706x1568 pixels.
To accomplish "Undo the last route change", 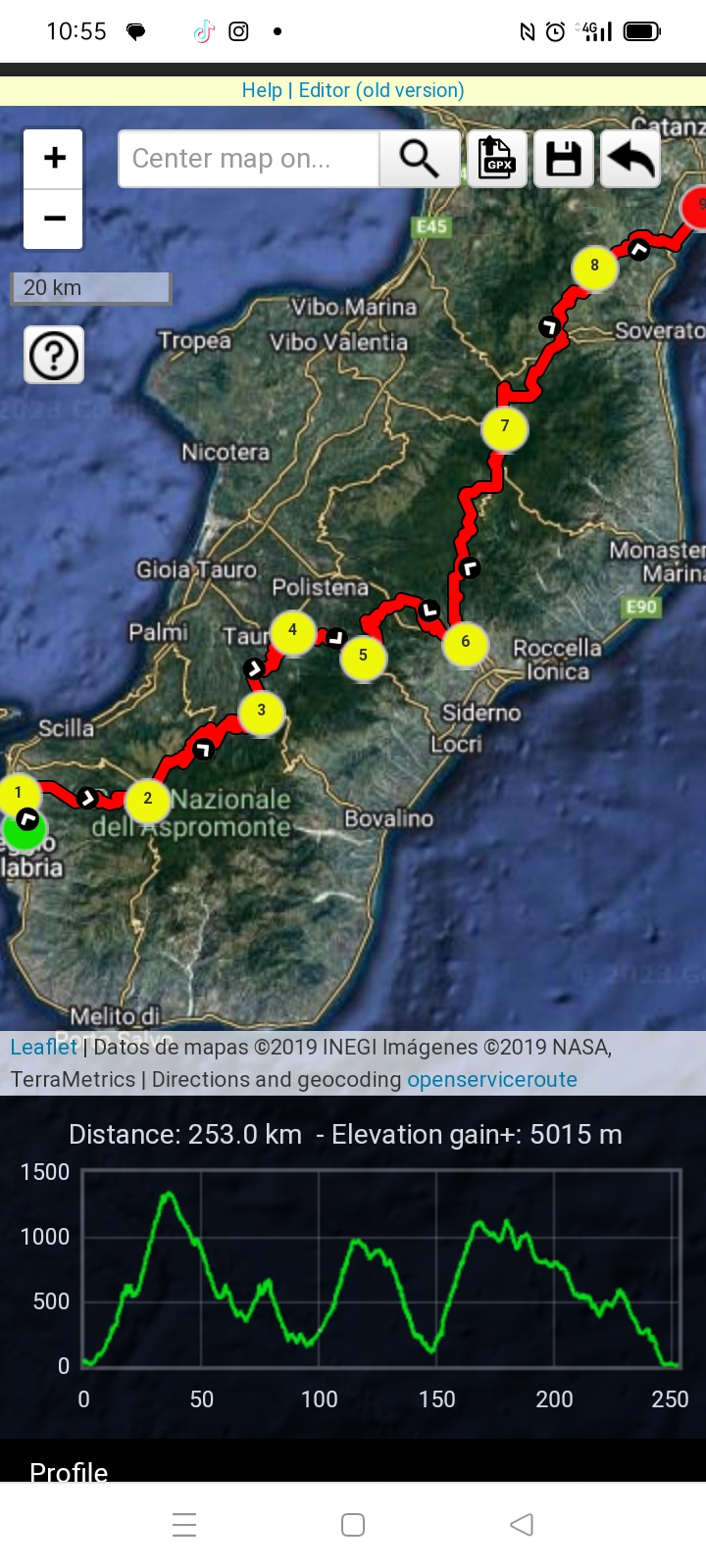I will pyautogui.click(x=630, y=159).
